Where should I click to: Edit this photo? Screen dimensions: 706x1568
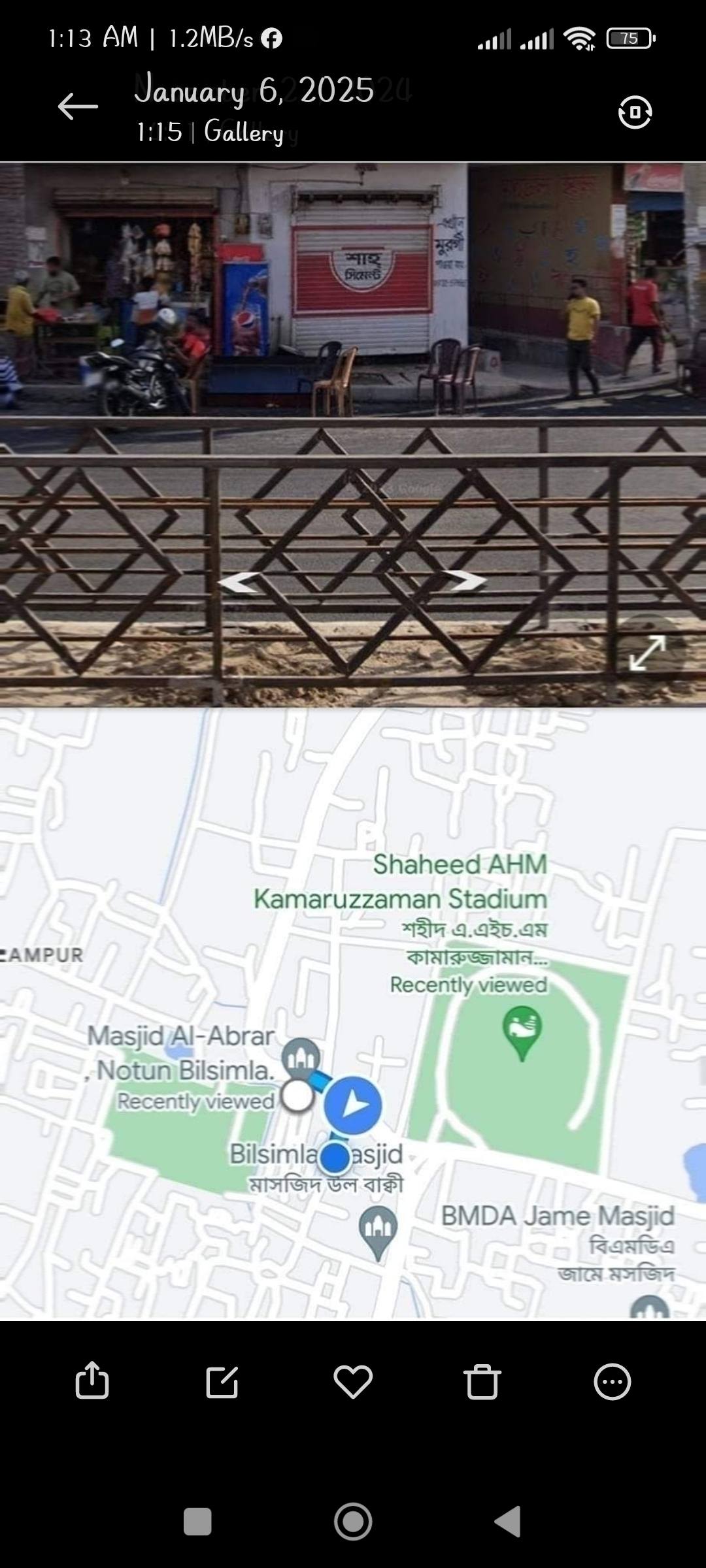(x=222, y=1381)
